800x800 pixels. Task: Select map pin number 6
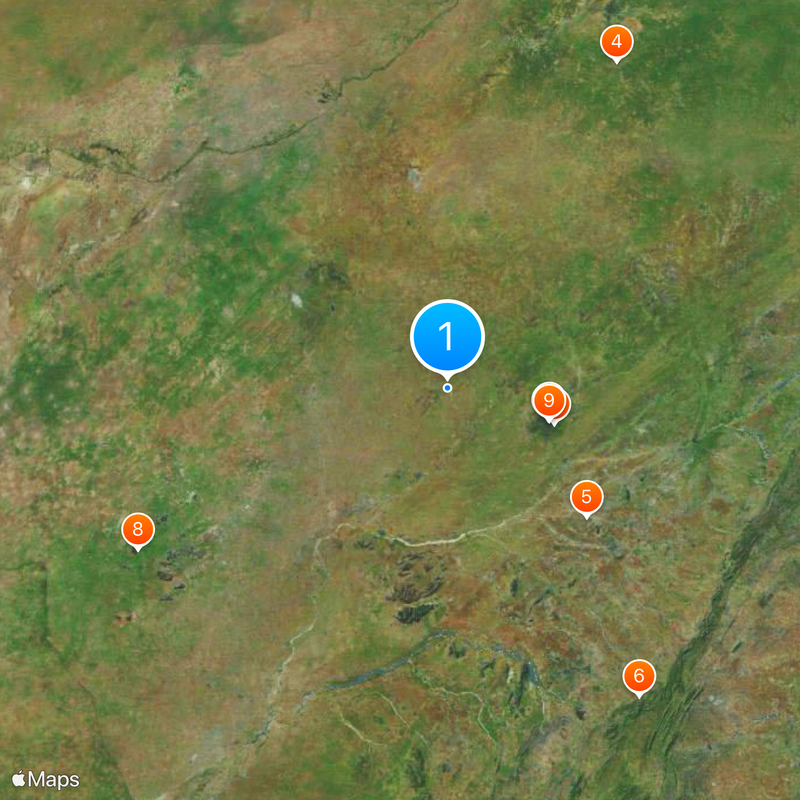click(639, 676)
